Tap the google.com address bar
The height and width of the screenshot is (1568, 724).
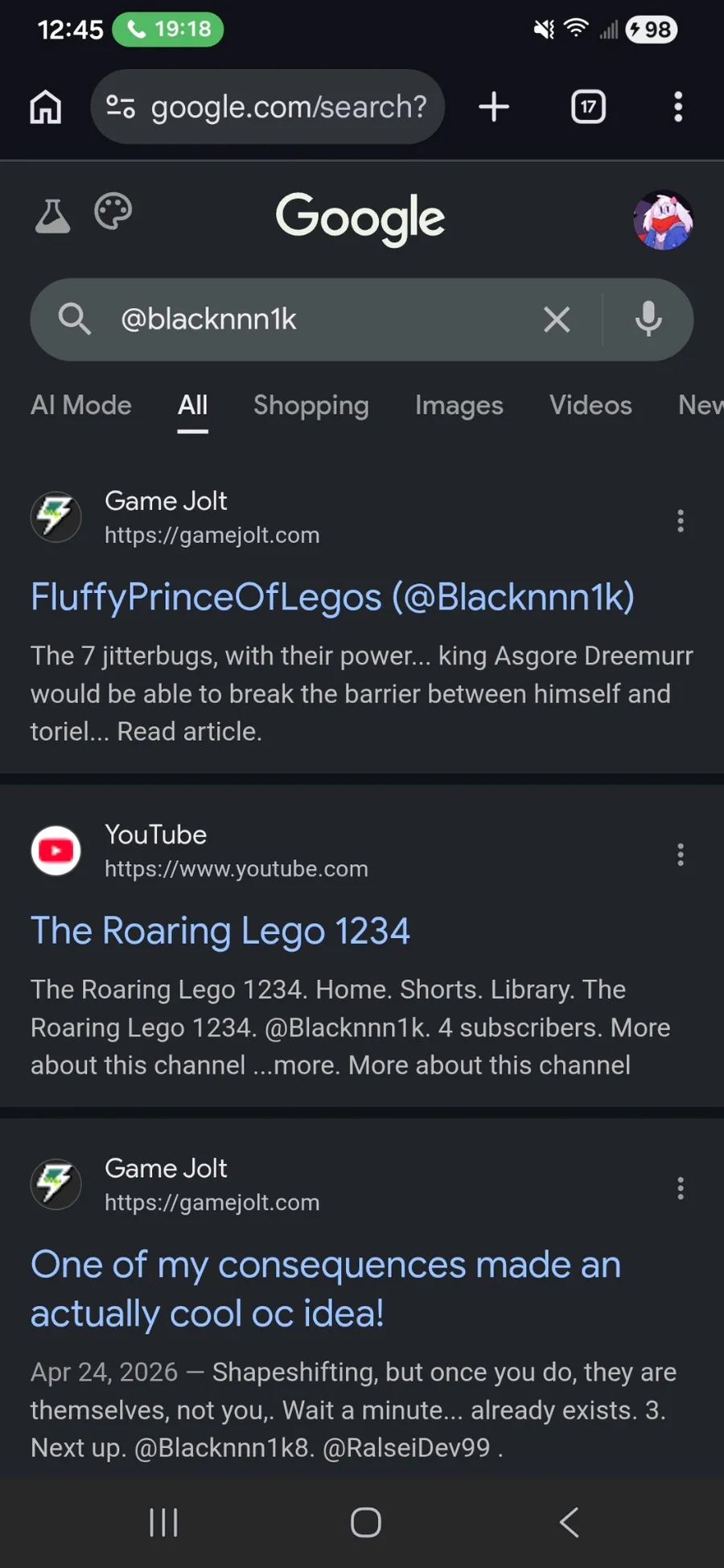pos(267,106)
